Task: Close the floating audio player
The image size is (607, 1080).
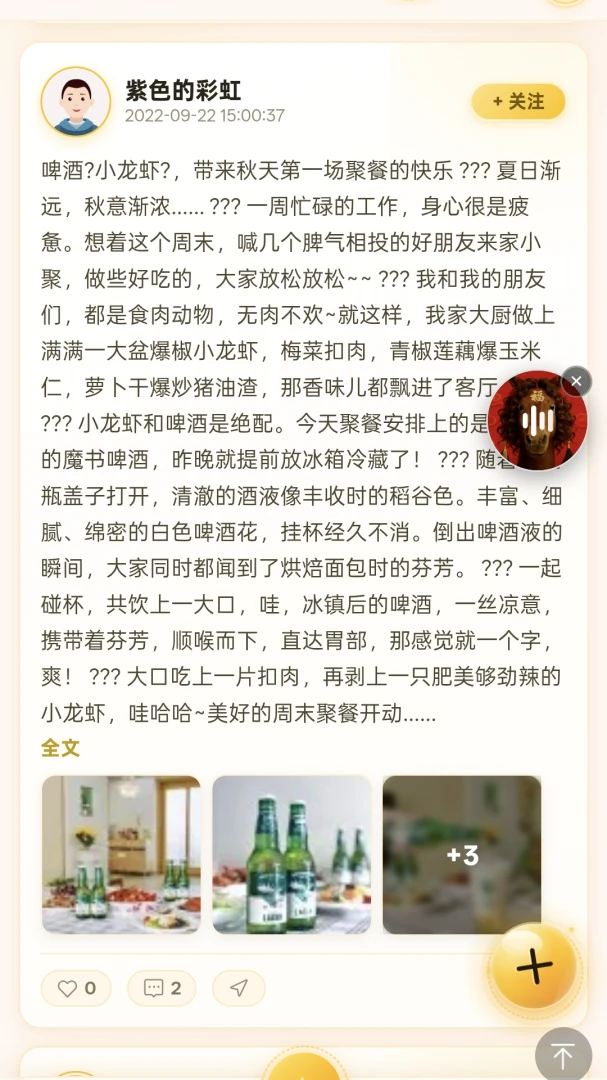Action: (577, 381)
